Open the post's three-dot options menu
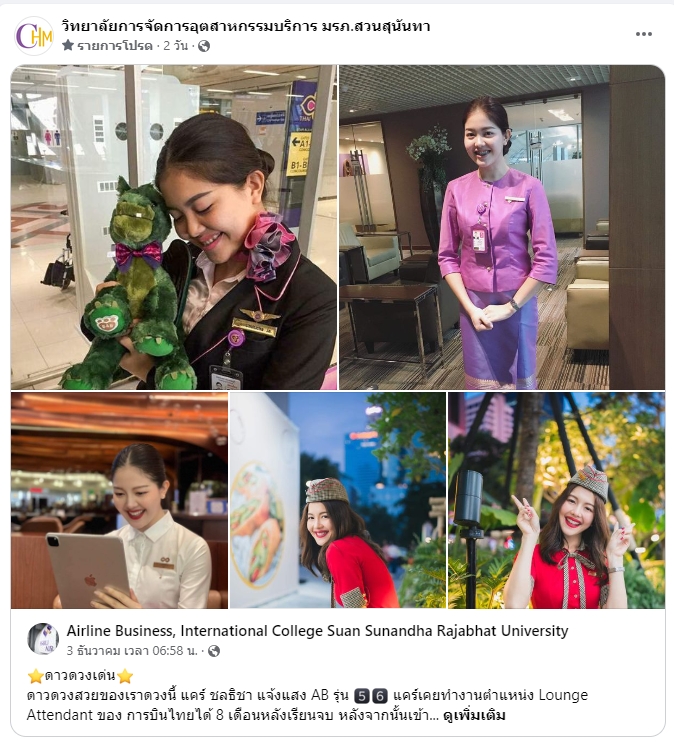 (x=644, y=33)
